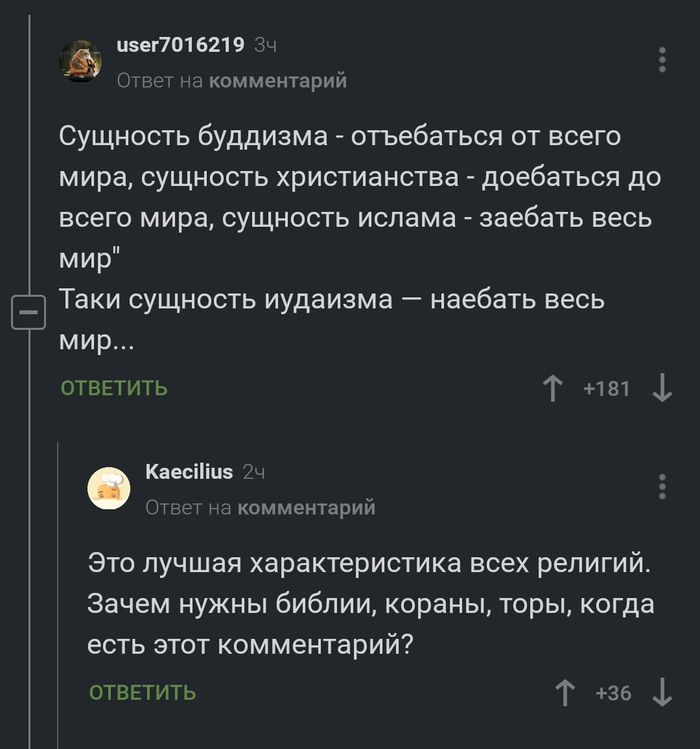The image size is (700, 749).
Task: Open overflow menu on Kaecilius's comment
Action: coord(662,487)
